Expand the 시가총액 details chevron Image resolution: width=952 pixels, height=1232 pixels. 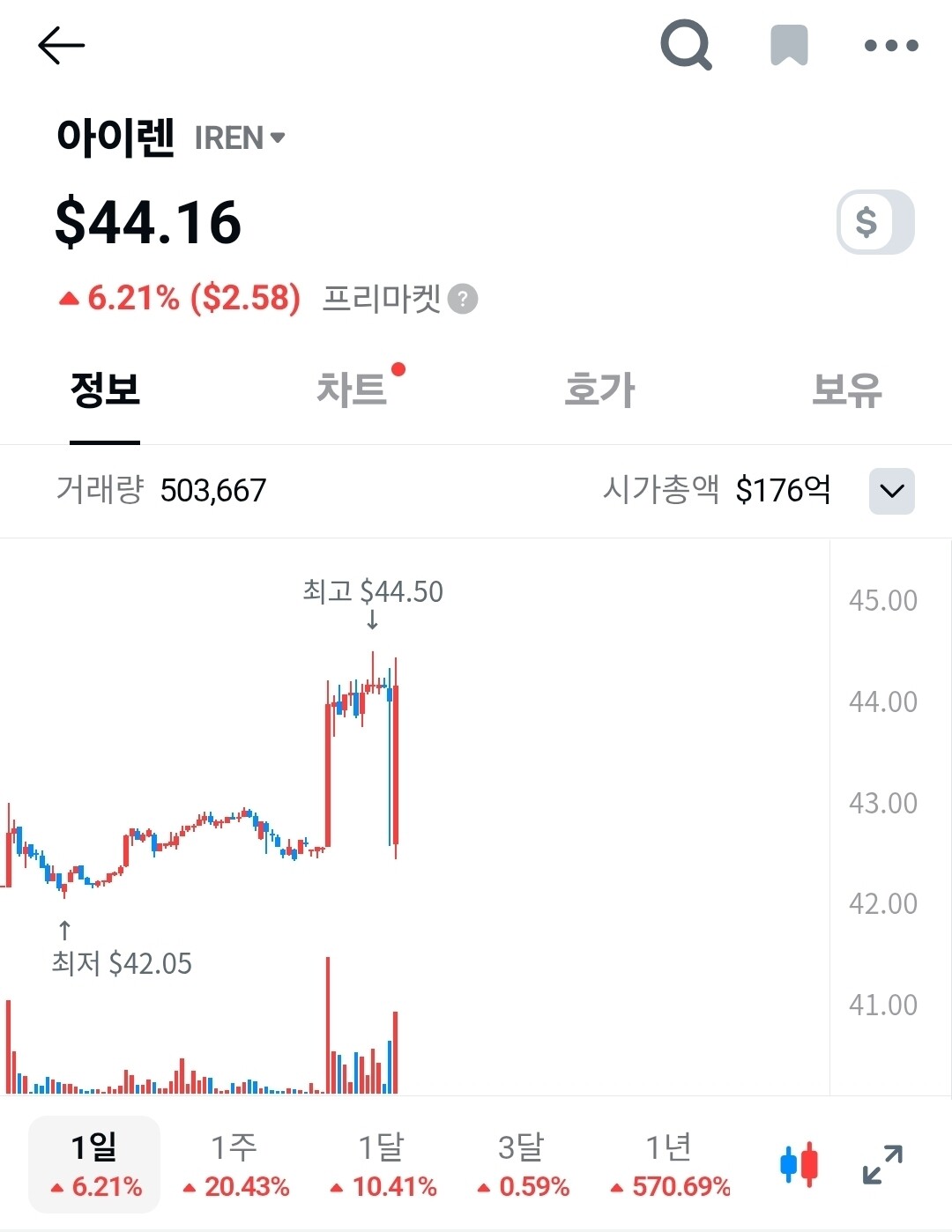pyautogui.click(x=891, y=491)
